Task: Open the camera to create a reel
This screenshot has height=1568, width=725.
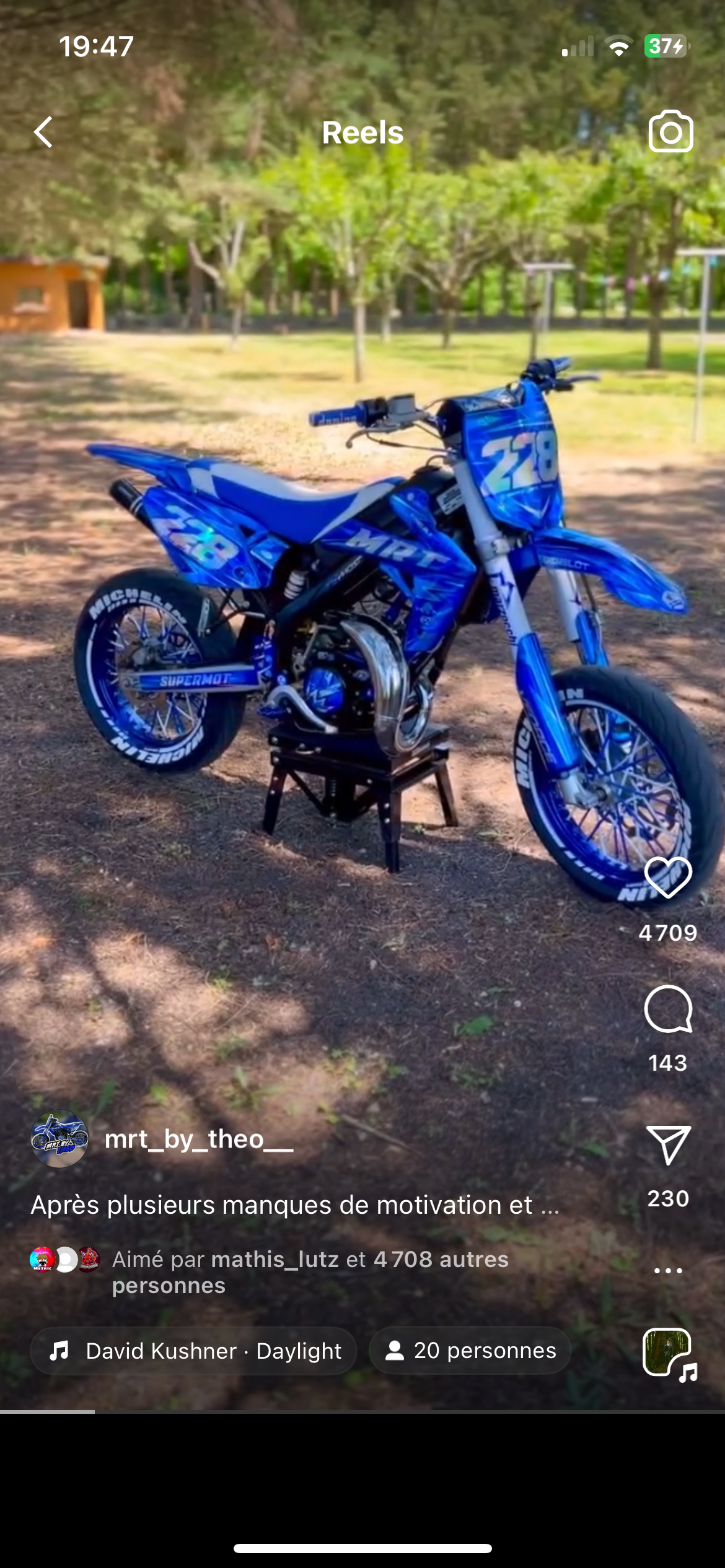Action: pyautogui.click(x=670, y=131)
